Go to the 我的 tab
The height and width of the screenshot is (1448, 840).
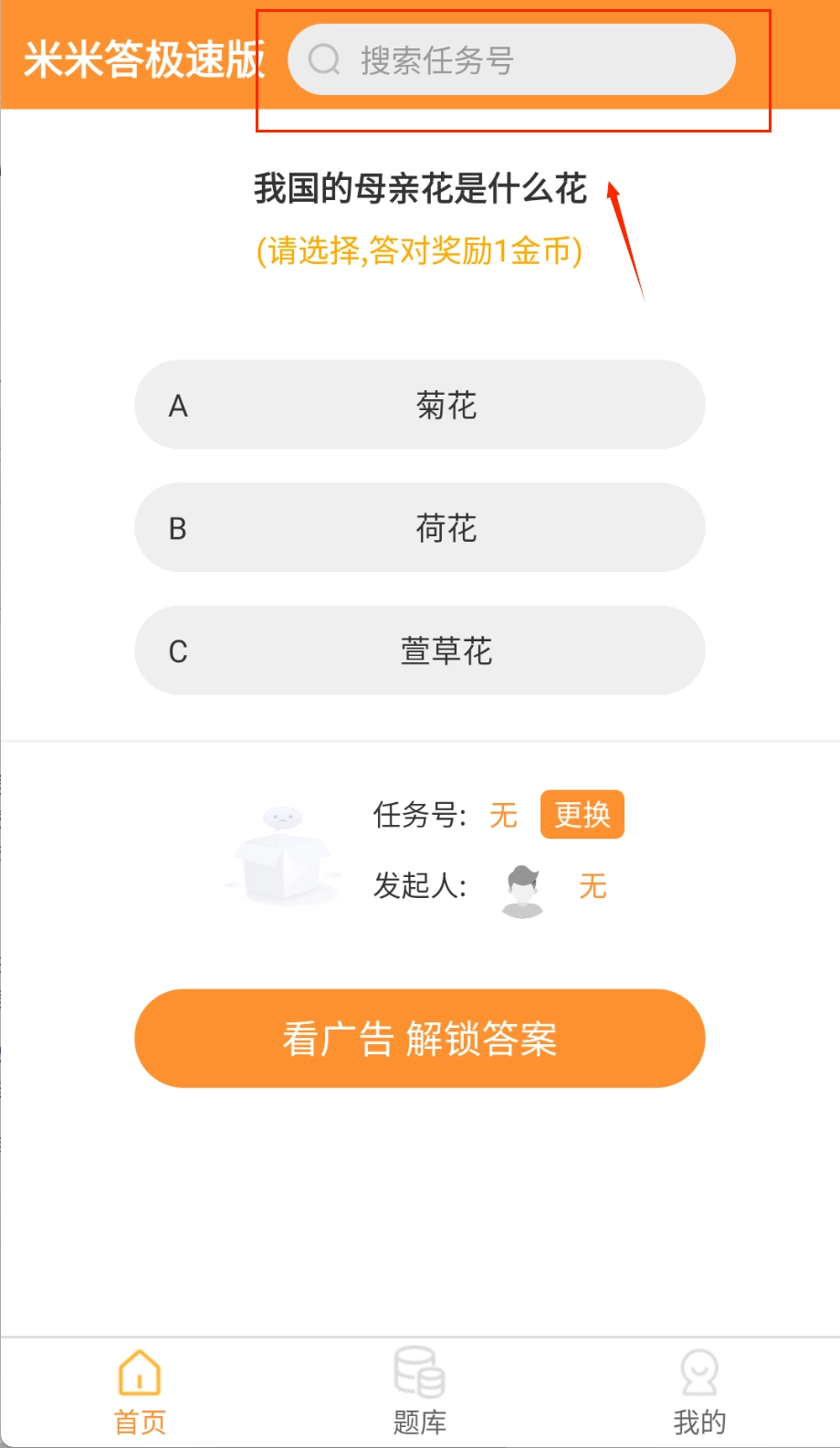(x=699, y=1393)
